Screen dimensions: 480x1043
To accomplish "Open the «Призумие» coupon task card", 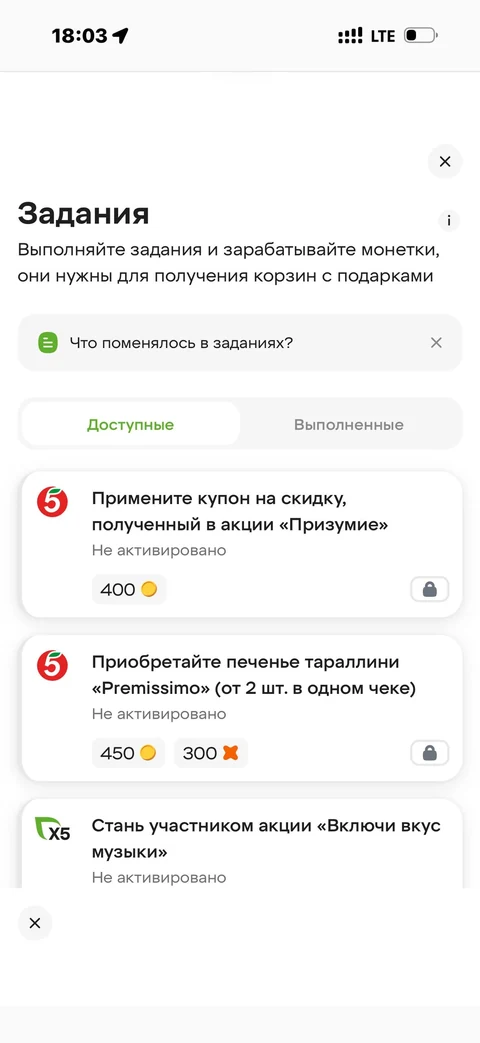I will tap(241, 545).
